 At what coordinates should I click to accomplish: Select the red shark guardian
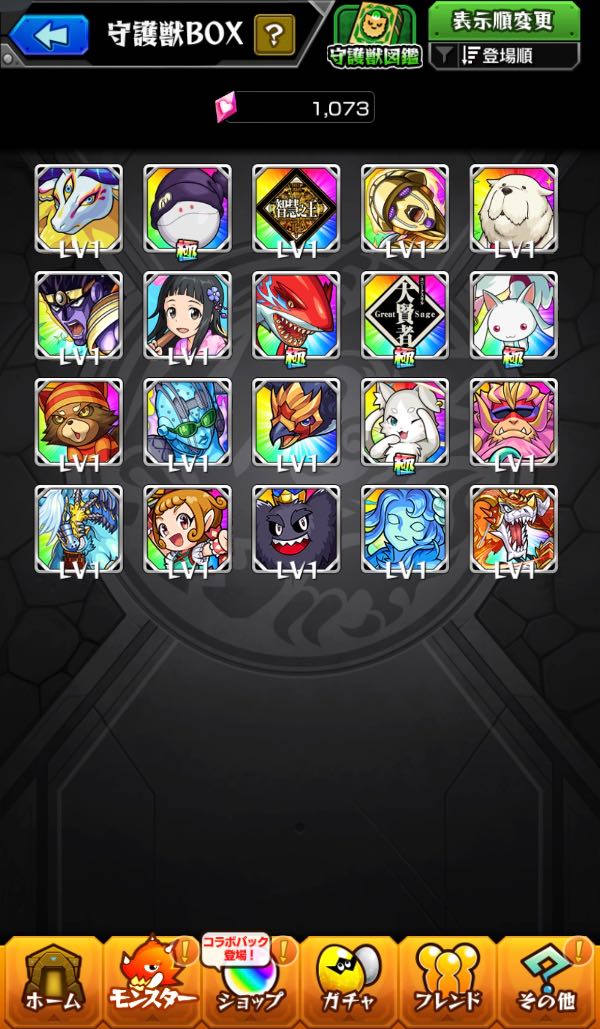point(296,315)
